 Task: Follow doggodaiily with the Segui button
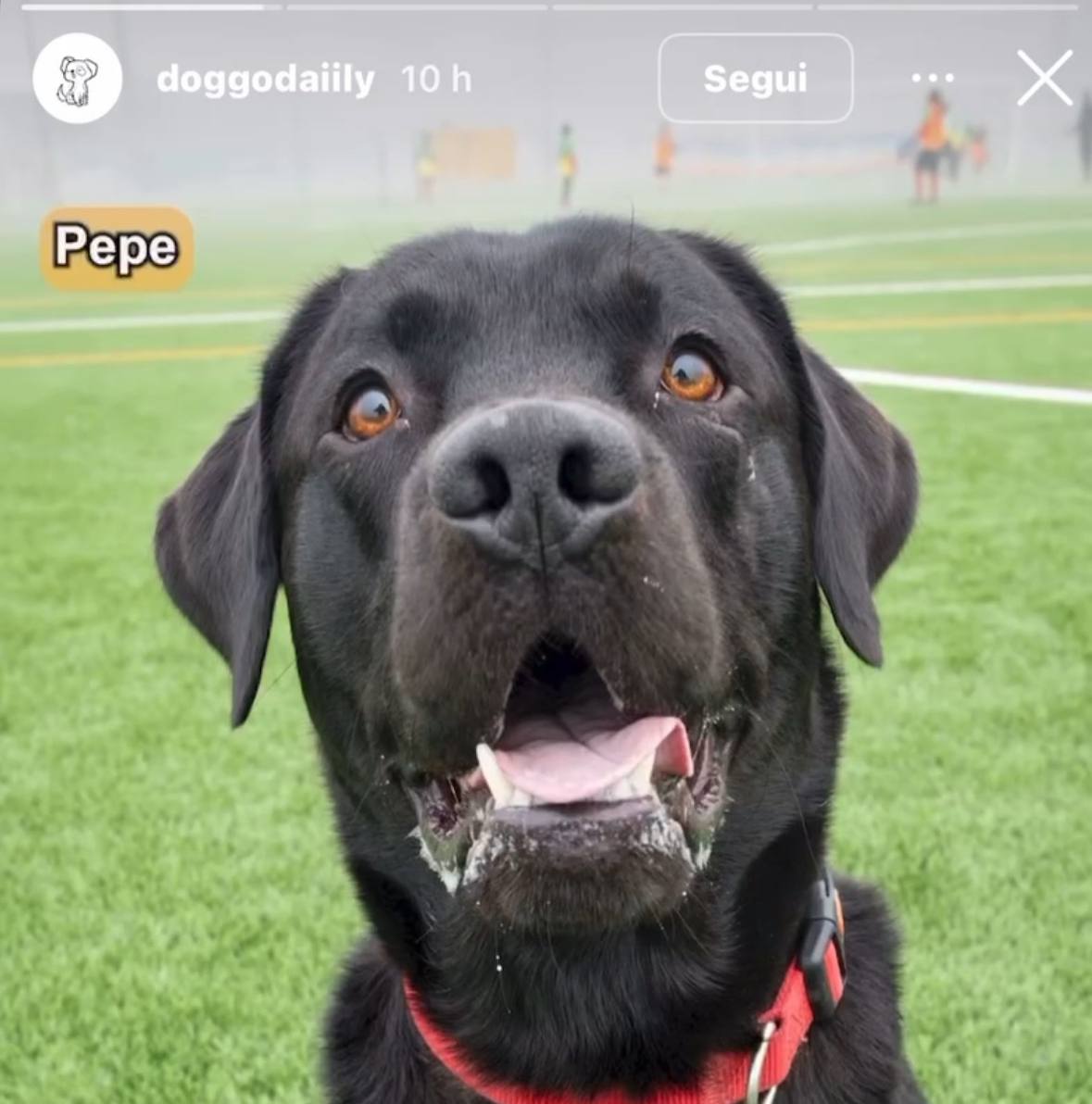(755, 79)
